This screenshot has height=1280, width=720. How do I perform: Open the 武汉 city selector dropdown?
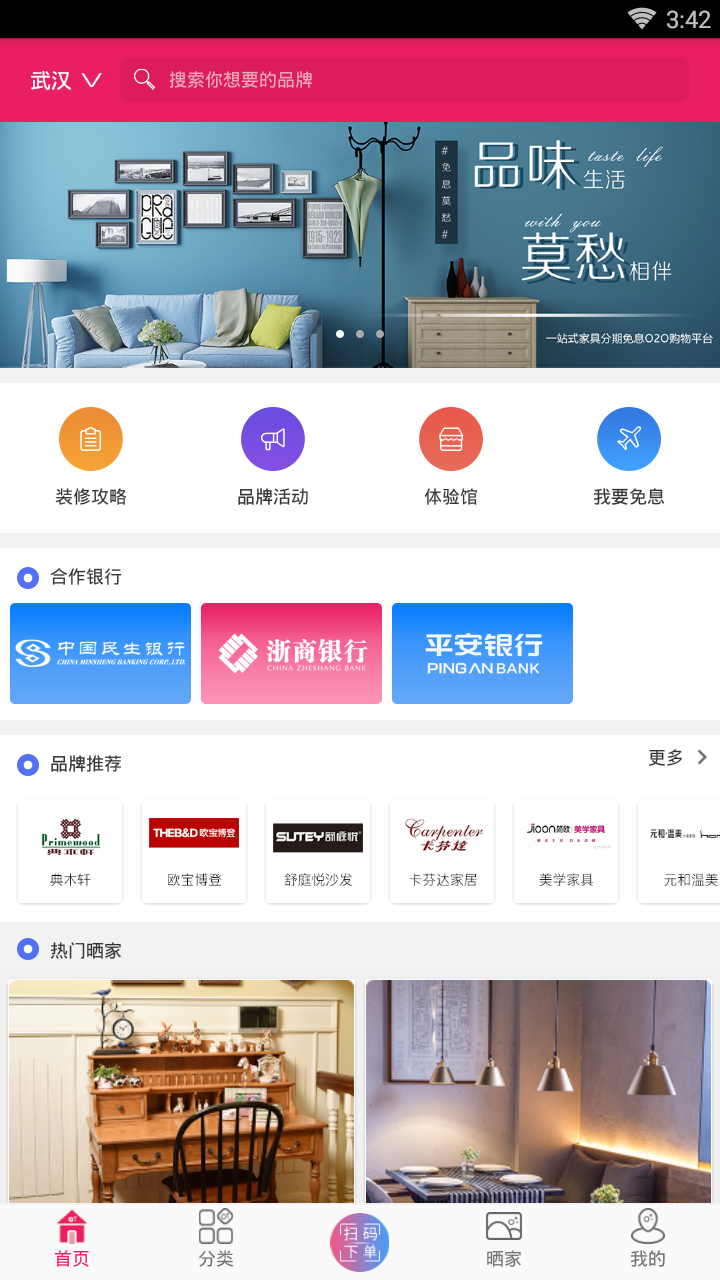(66, 80)
